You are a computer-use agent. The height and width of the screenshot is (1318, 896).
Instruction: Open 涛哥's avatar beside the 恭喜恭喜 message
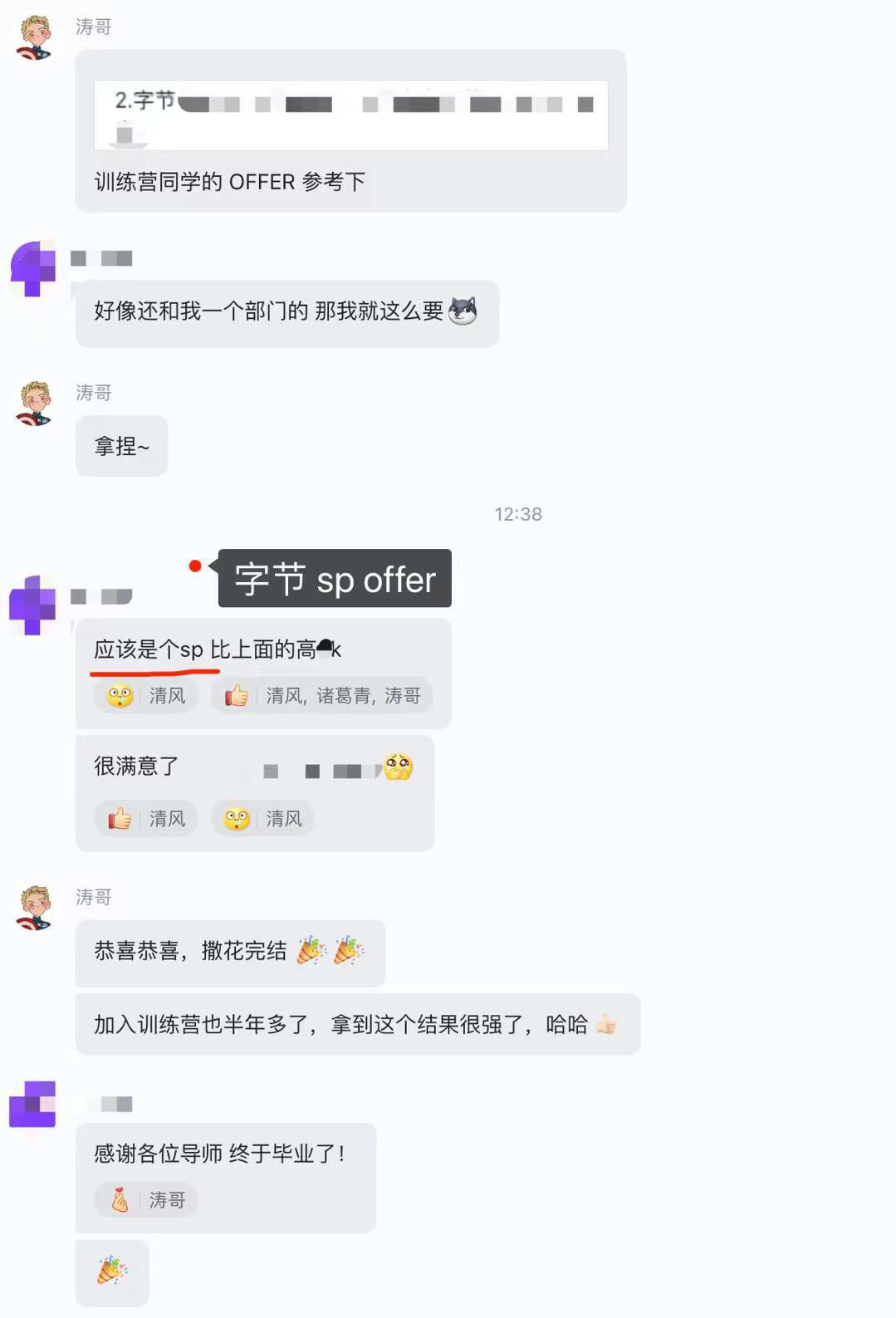click(x=35, y=908)
